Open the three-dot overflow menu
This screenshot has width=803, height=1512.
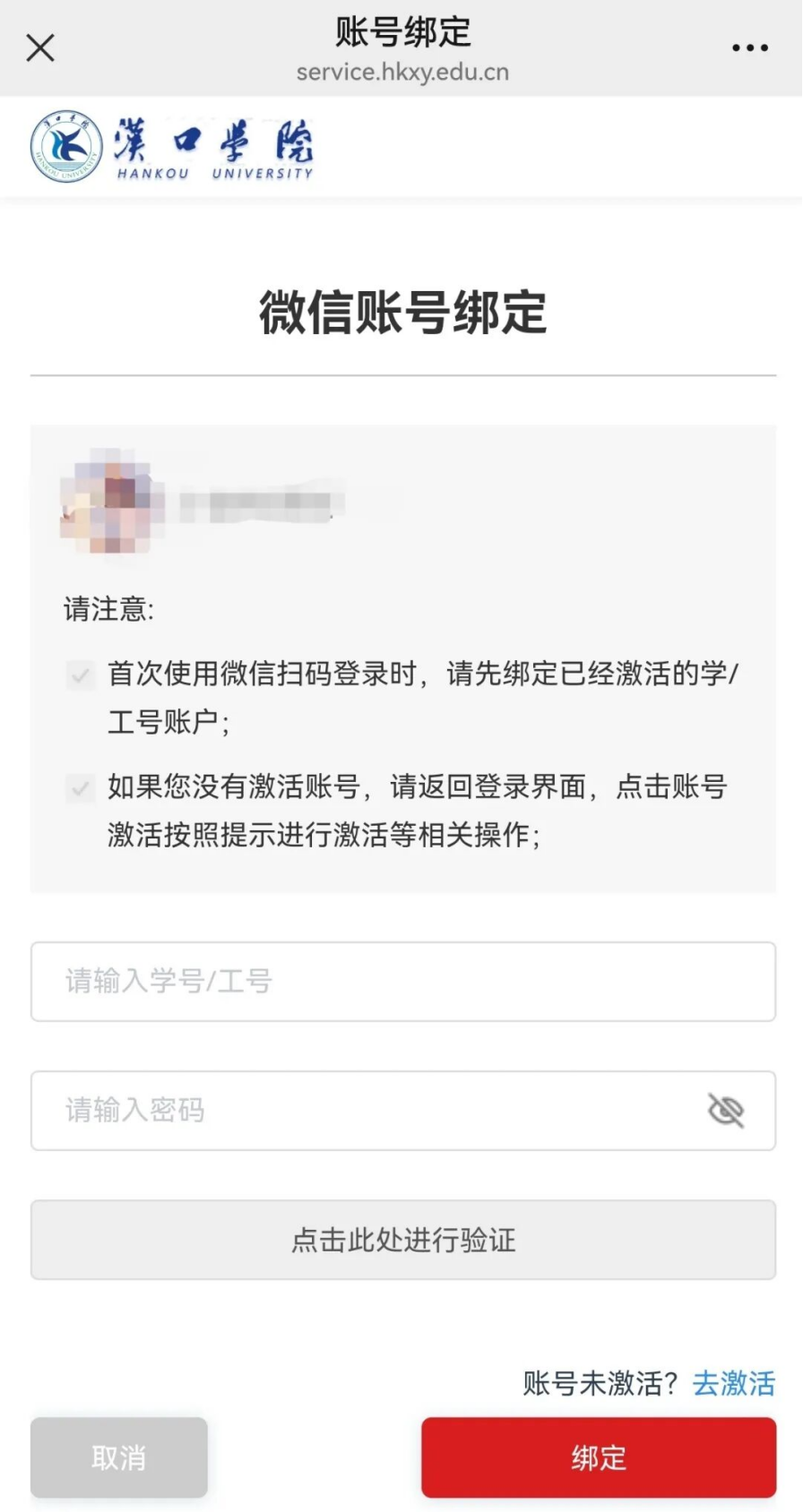[749, 48]
